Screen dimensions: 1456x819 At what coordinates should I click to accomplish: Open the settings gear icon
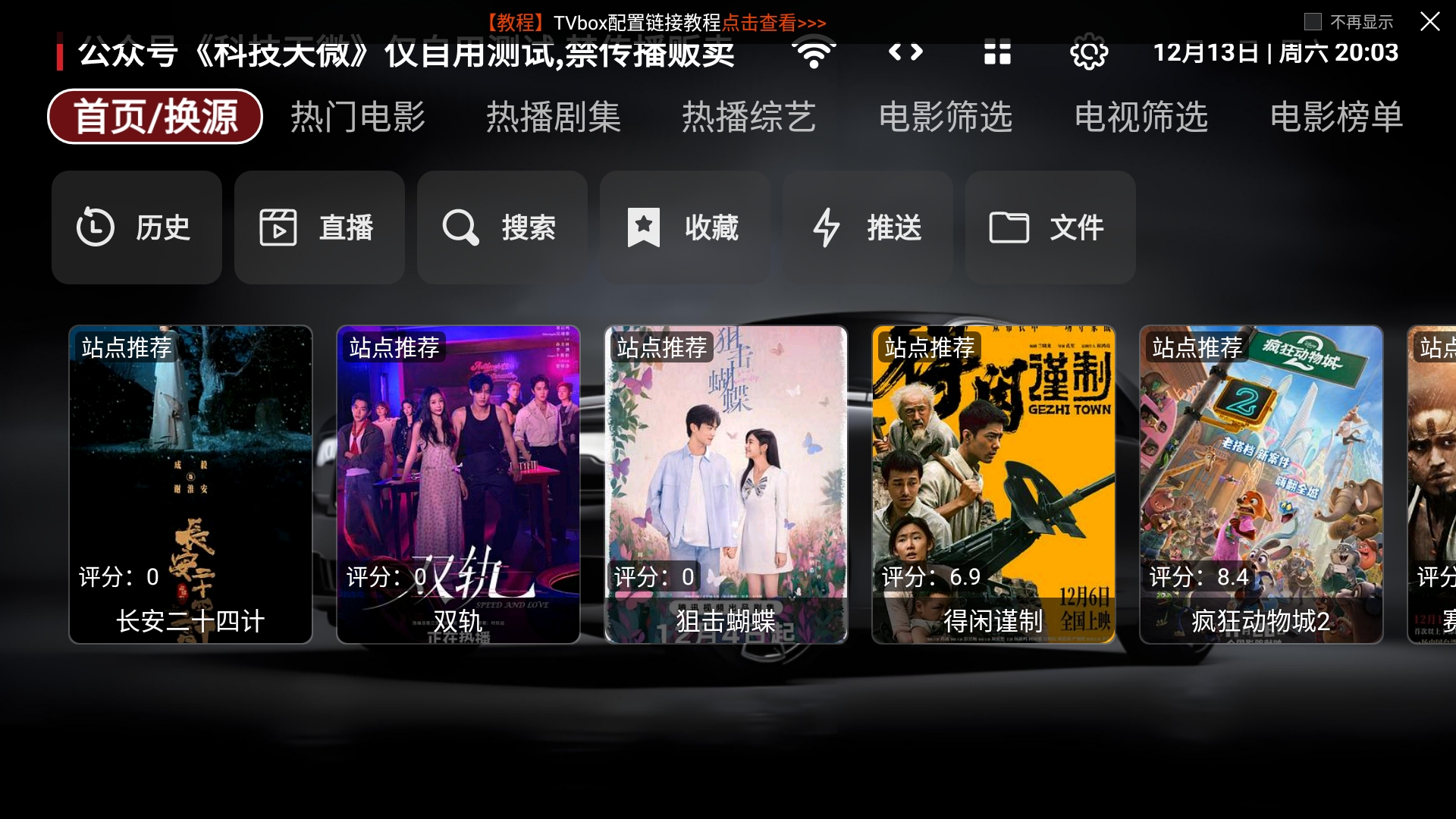click(x=1088, y=53)
